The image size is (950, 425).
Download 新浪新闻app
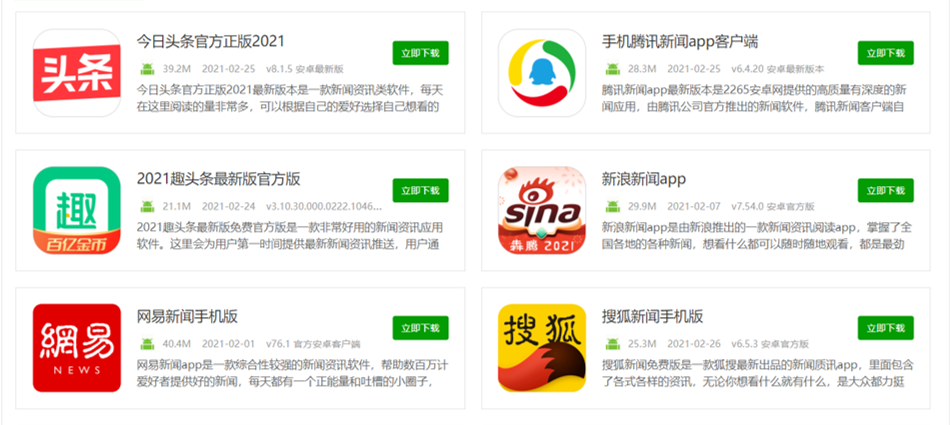[x=885, y=190]
